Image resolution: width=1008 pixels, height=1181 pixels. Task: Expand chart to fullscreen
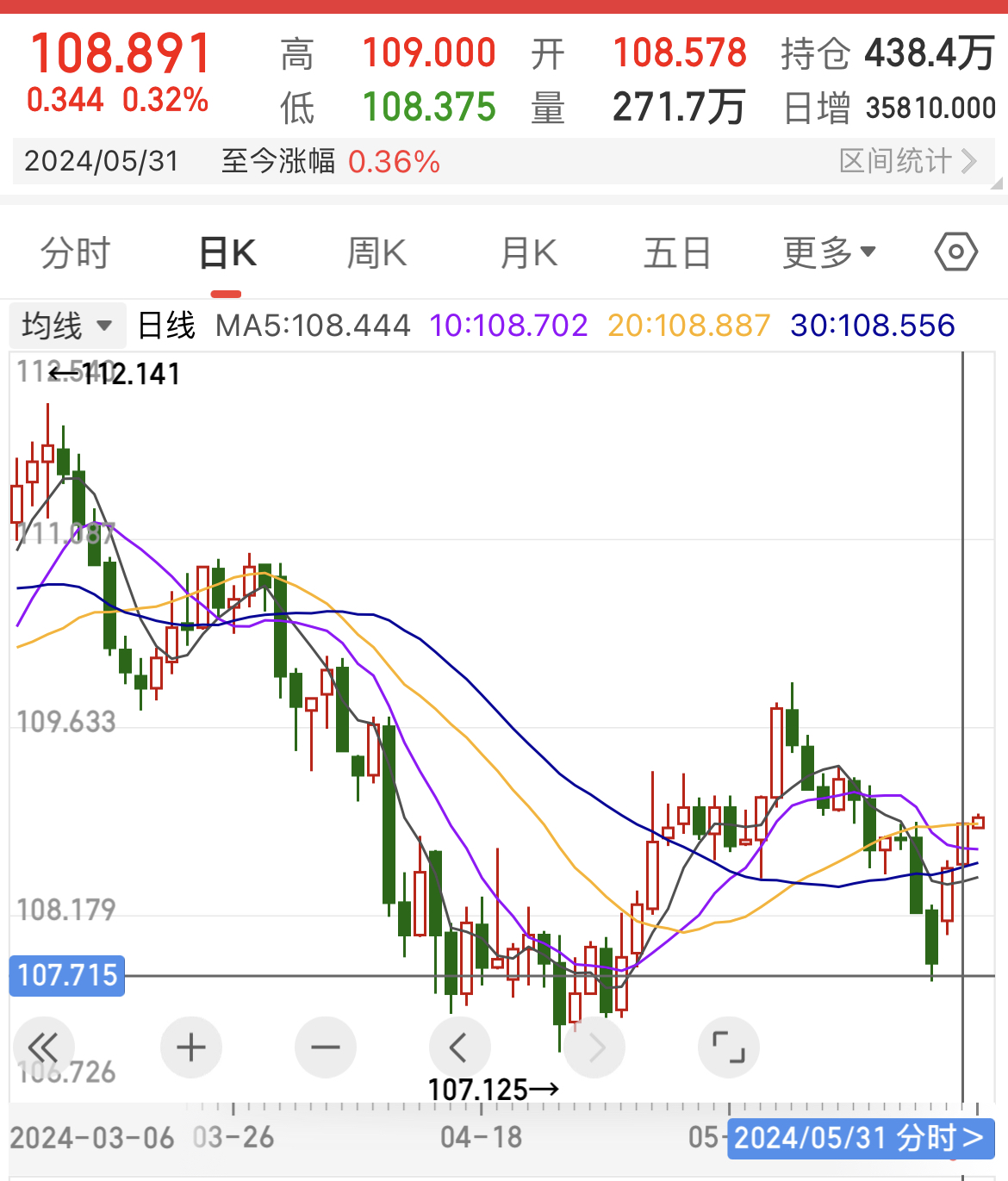728,1047
